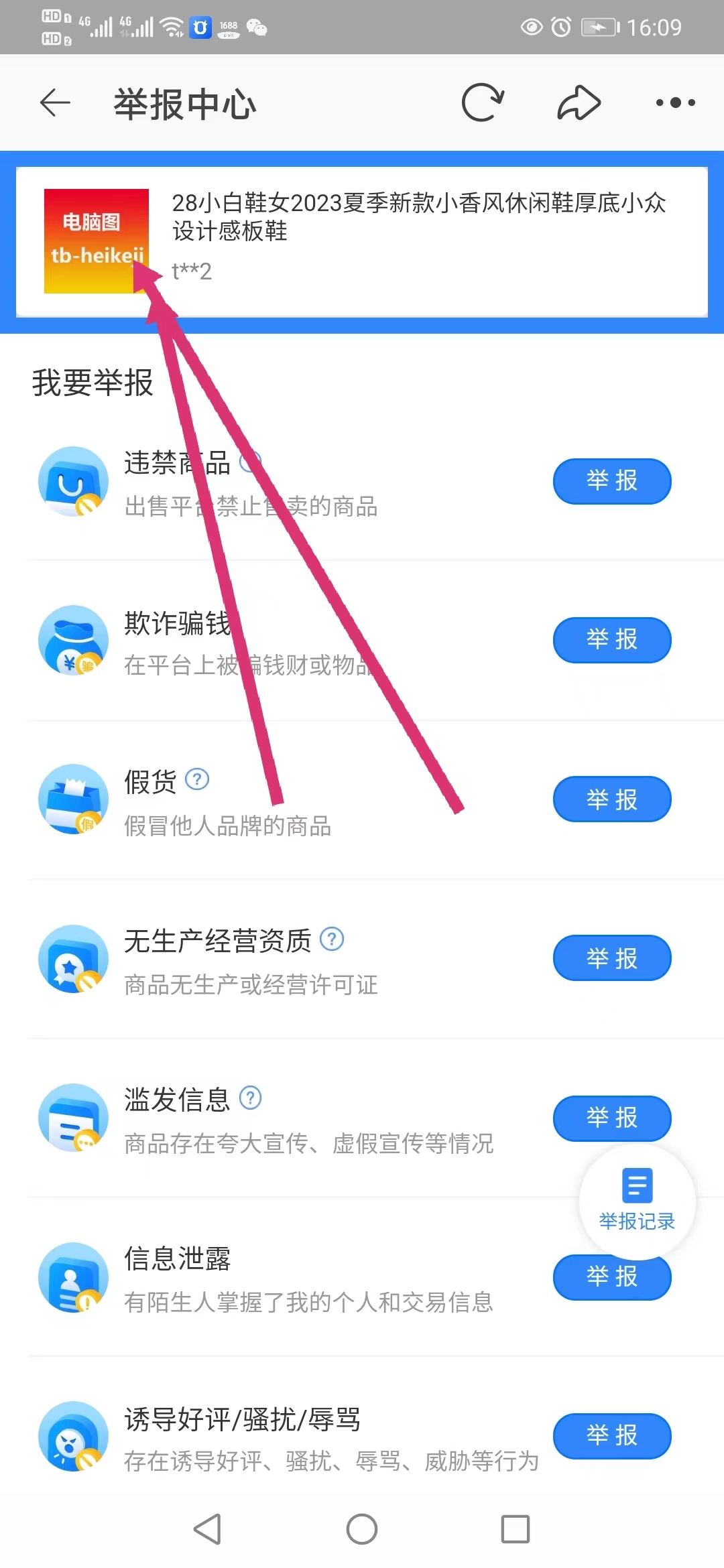Tap 举报 button for 违禁商品
The width and height of the screenshot is (724, 1568).
pyautogui.click(x=611, y=481)
